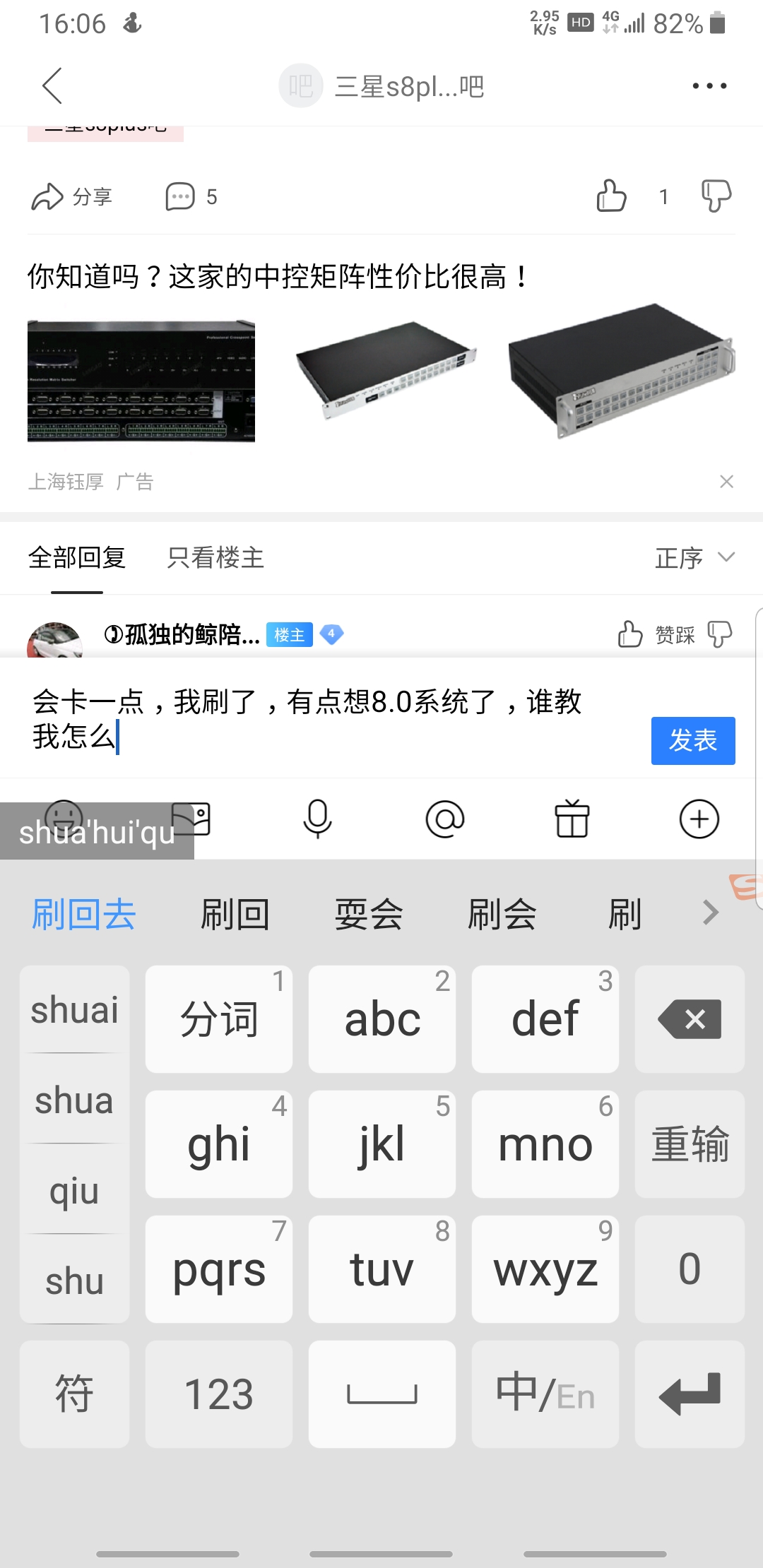Dislike the post with thumbs down
This screenshot has width=763, height=1568.
point(716,196)
